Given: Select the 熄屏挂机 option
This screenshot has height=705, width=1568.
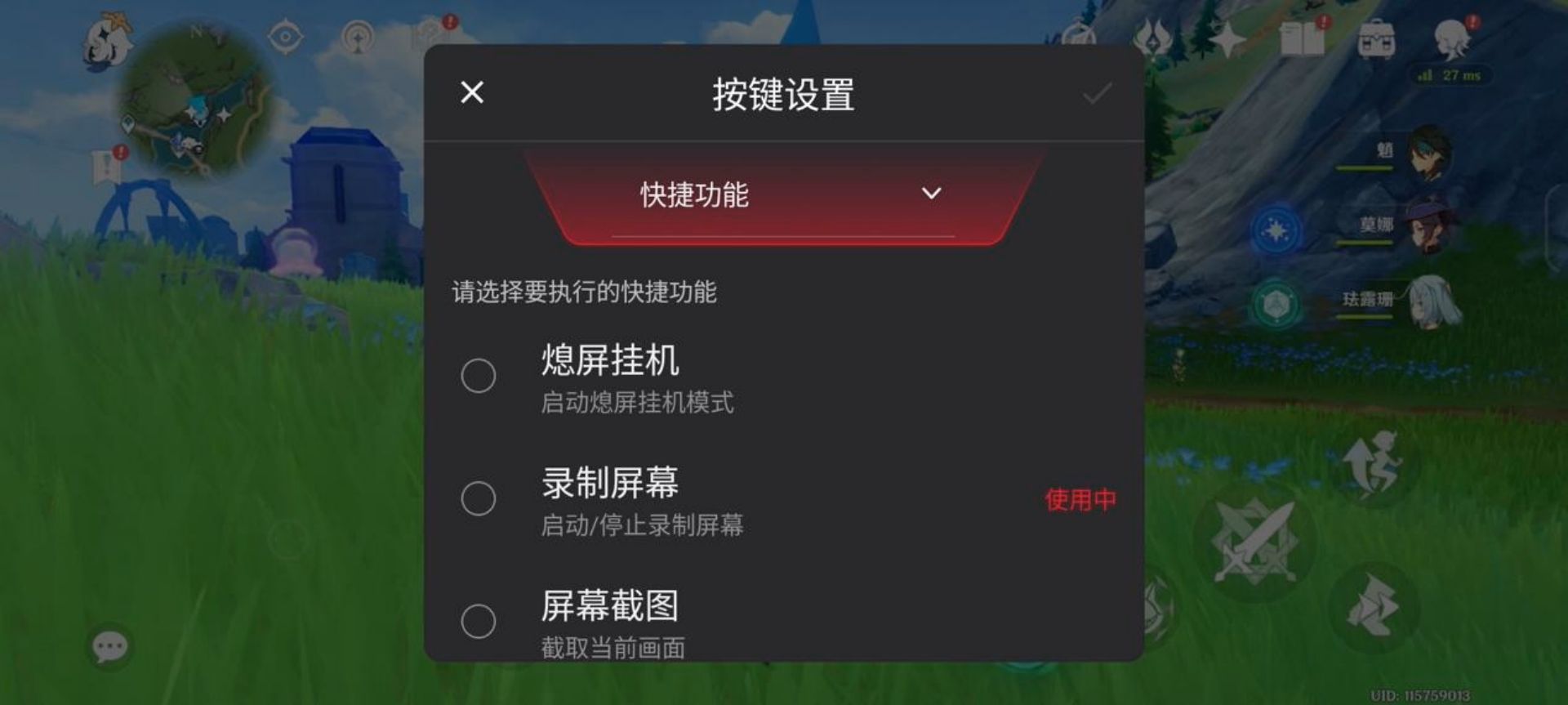Looking at the screenshot, I should 479,376.
